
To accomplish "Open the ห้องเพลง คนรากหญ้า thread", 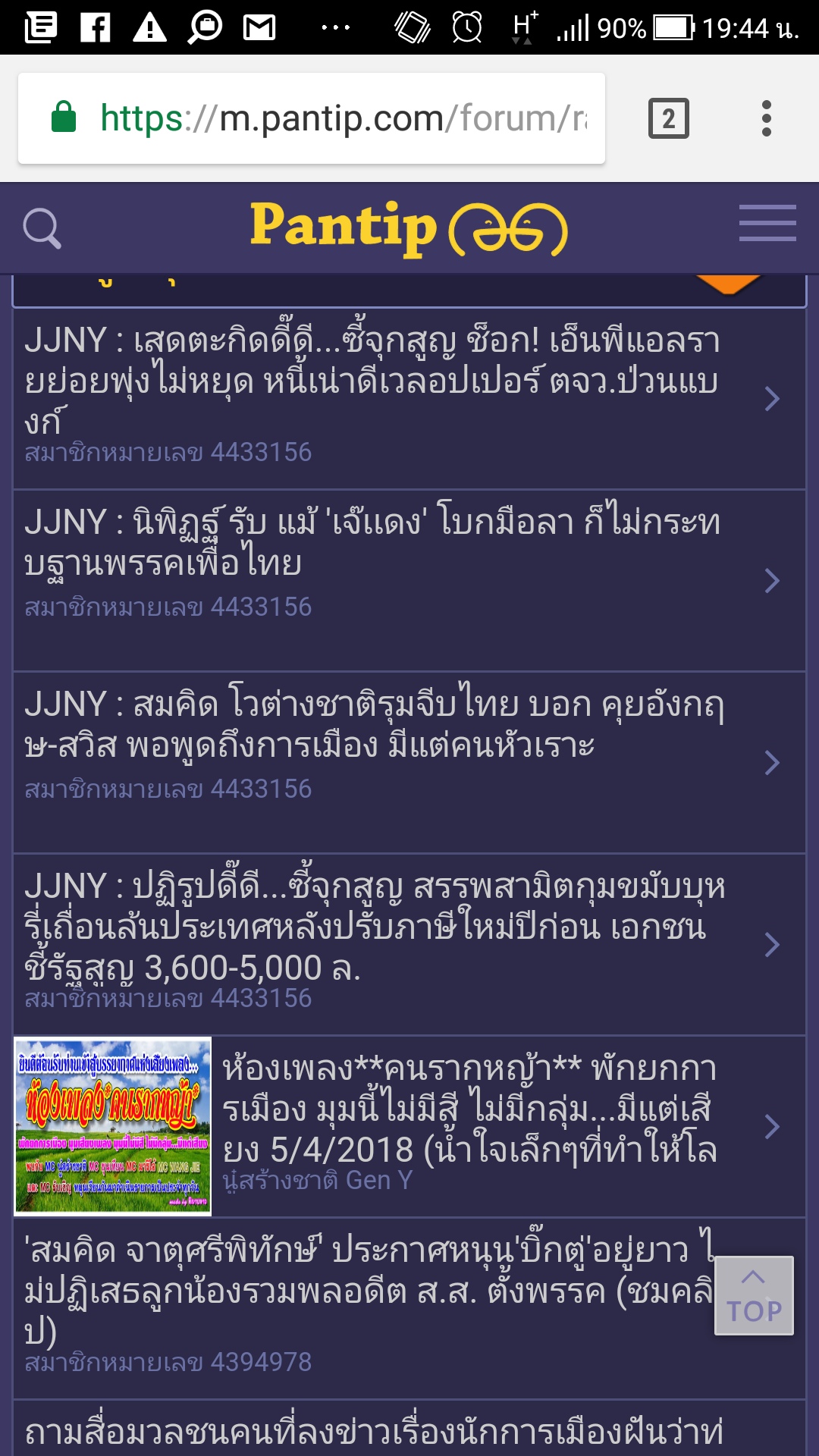I will pos(470,1109).
